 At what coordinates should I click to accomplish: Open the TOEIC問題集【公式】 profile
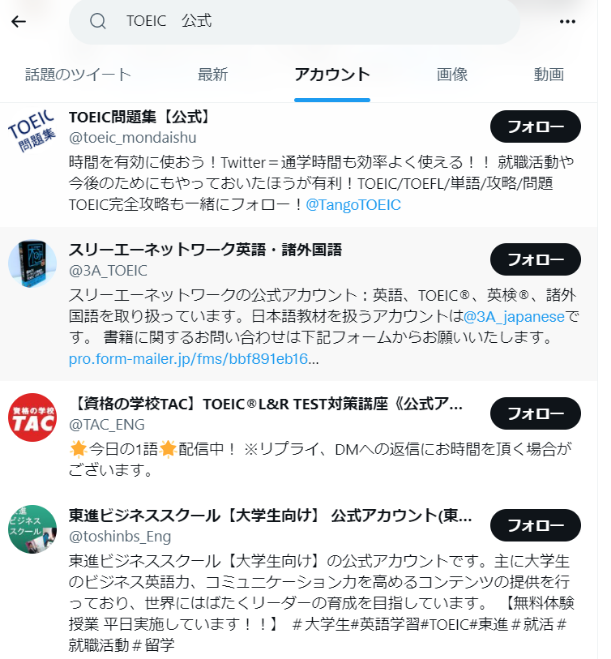[x=140, y=118]
